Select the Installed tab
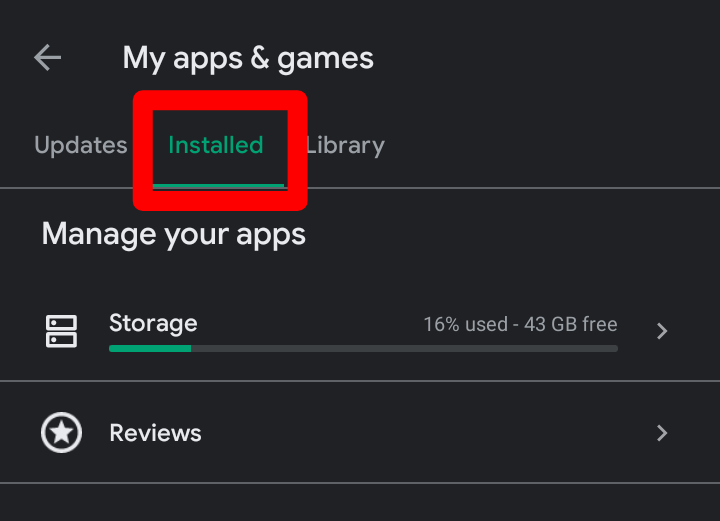This screenshot has height=521, width=720. [x=215, y=146]
